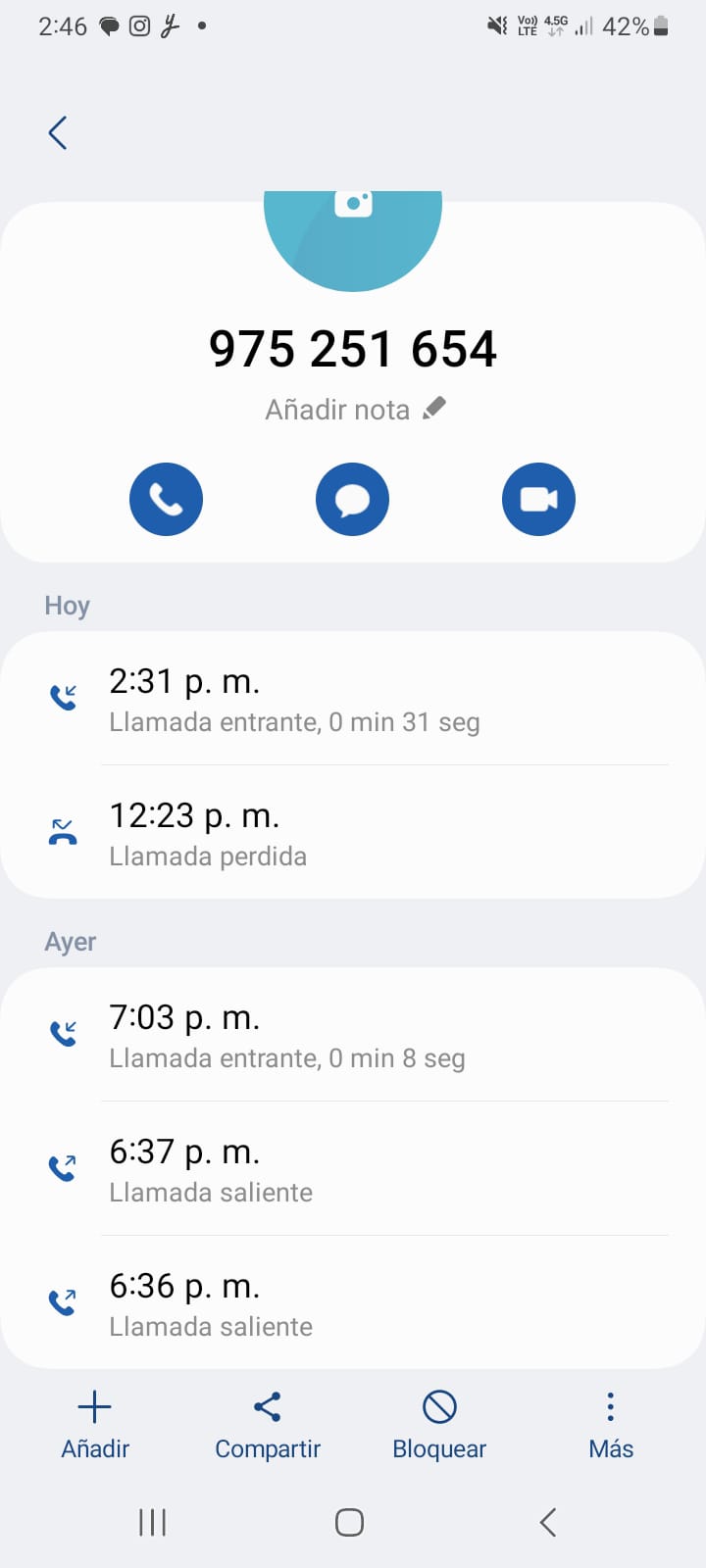This screenshot has height=1568, width=706.
Task: Go back using the top-left arrow
Action: [58, 132]
